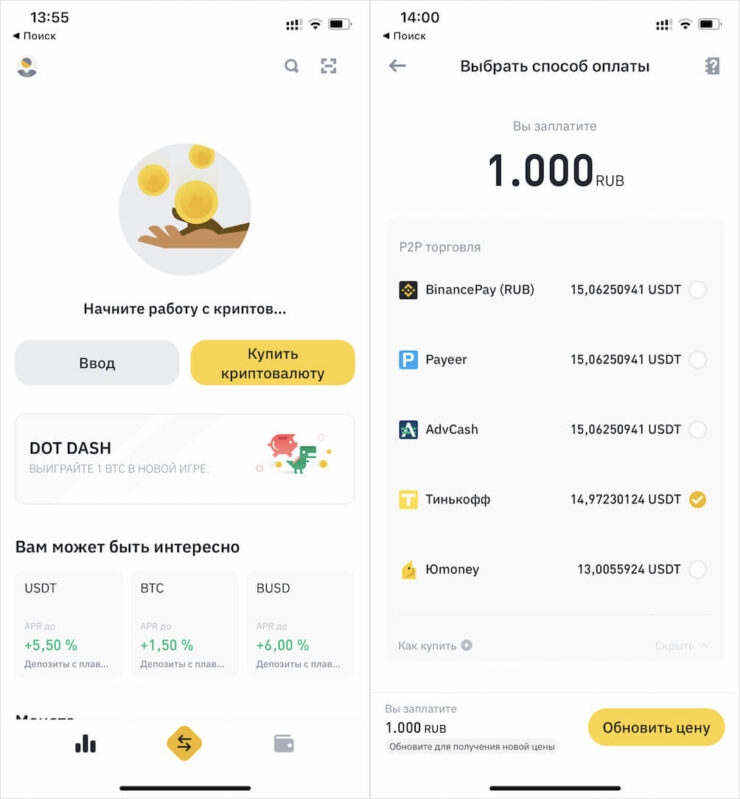The image size is (740, 799).
Task: Open the search magnifier icon
Action: pyautogui.click(x=291, y=66)
